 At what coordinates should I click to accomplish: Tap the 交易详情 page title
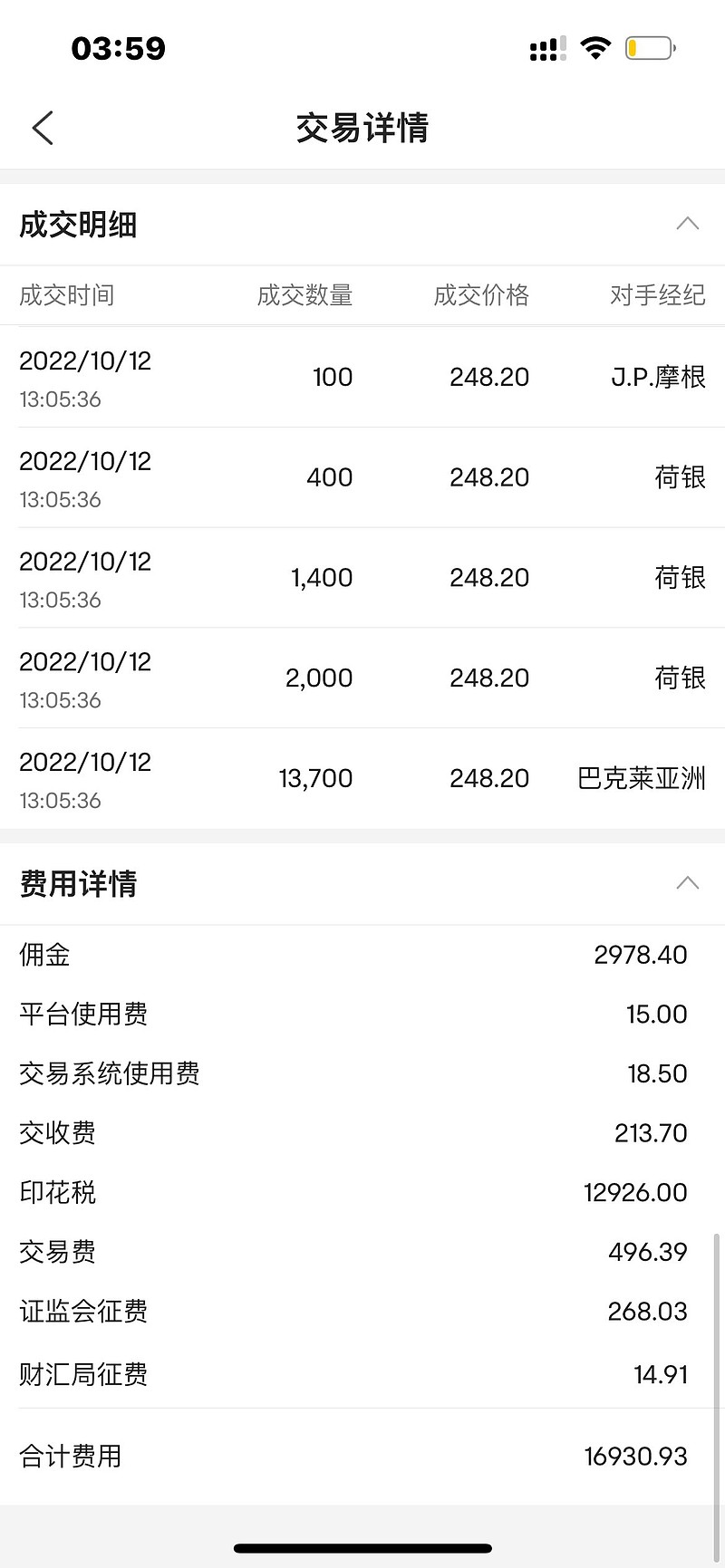click(x=362, y=128)
